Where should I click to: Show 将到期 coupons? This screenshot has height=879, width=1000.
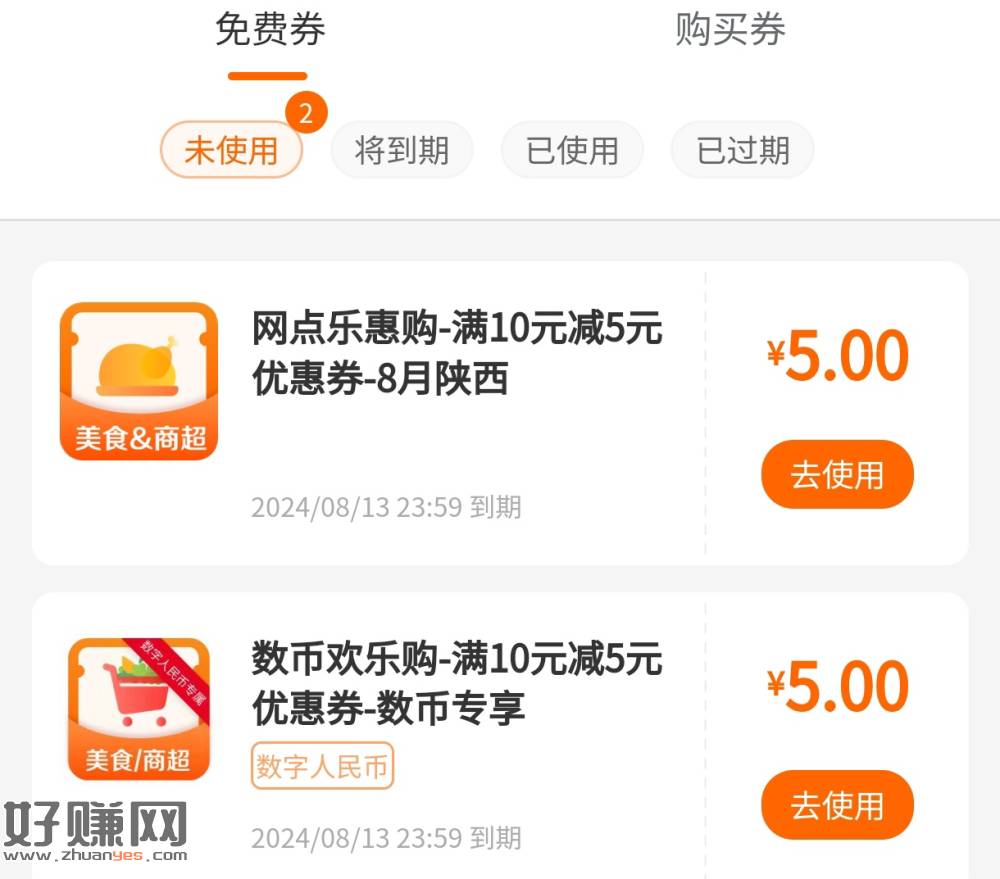tap(402, 151)
